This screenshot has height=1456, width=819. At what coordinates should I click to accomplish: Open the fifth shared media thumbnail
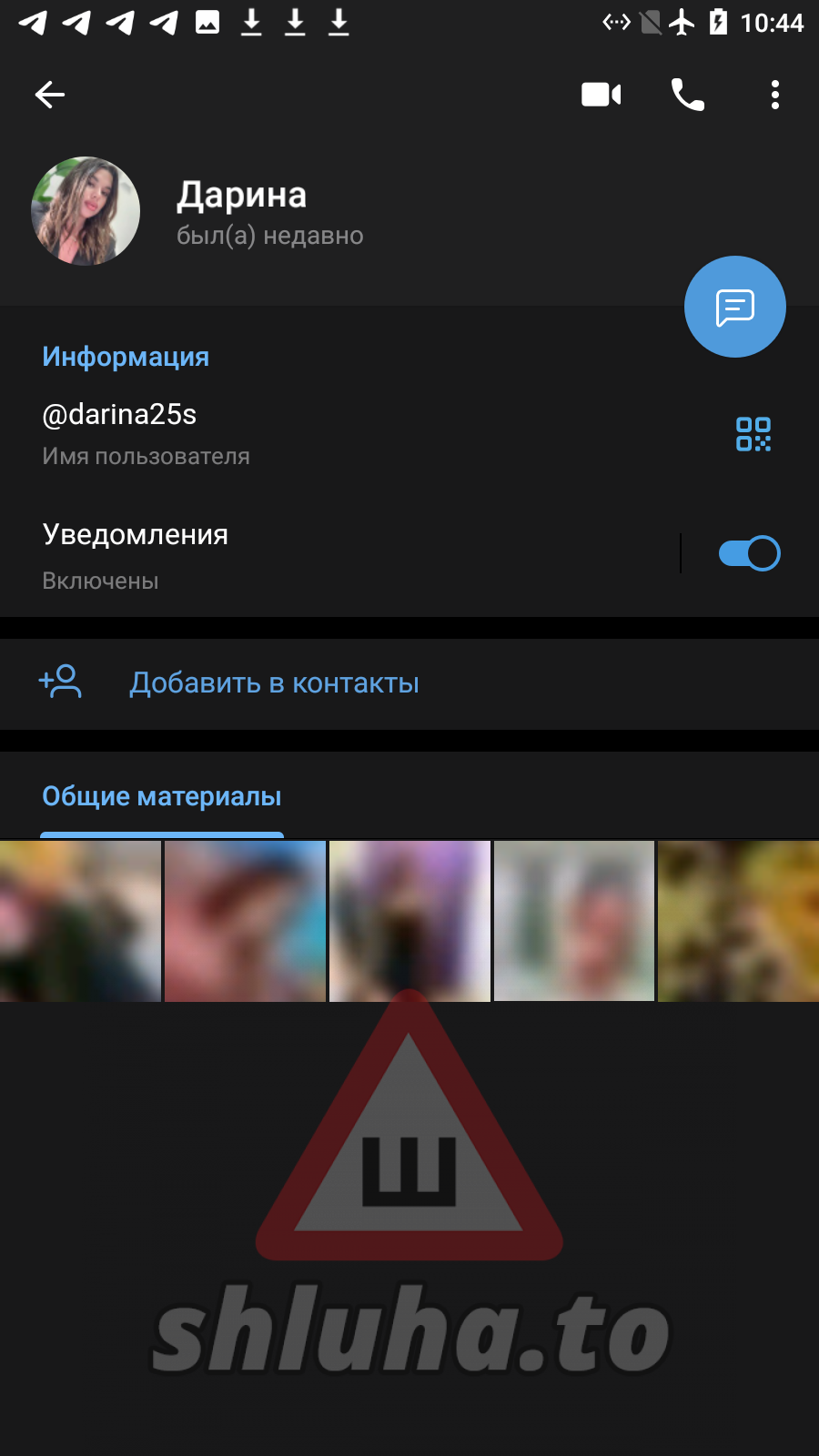[x=738, y=921]
